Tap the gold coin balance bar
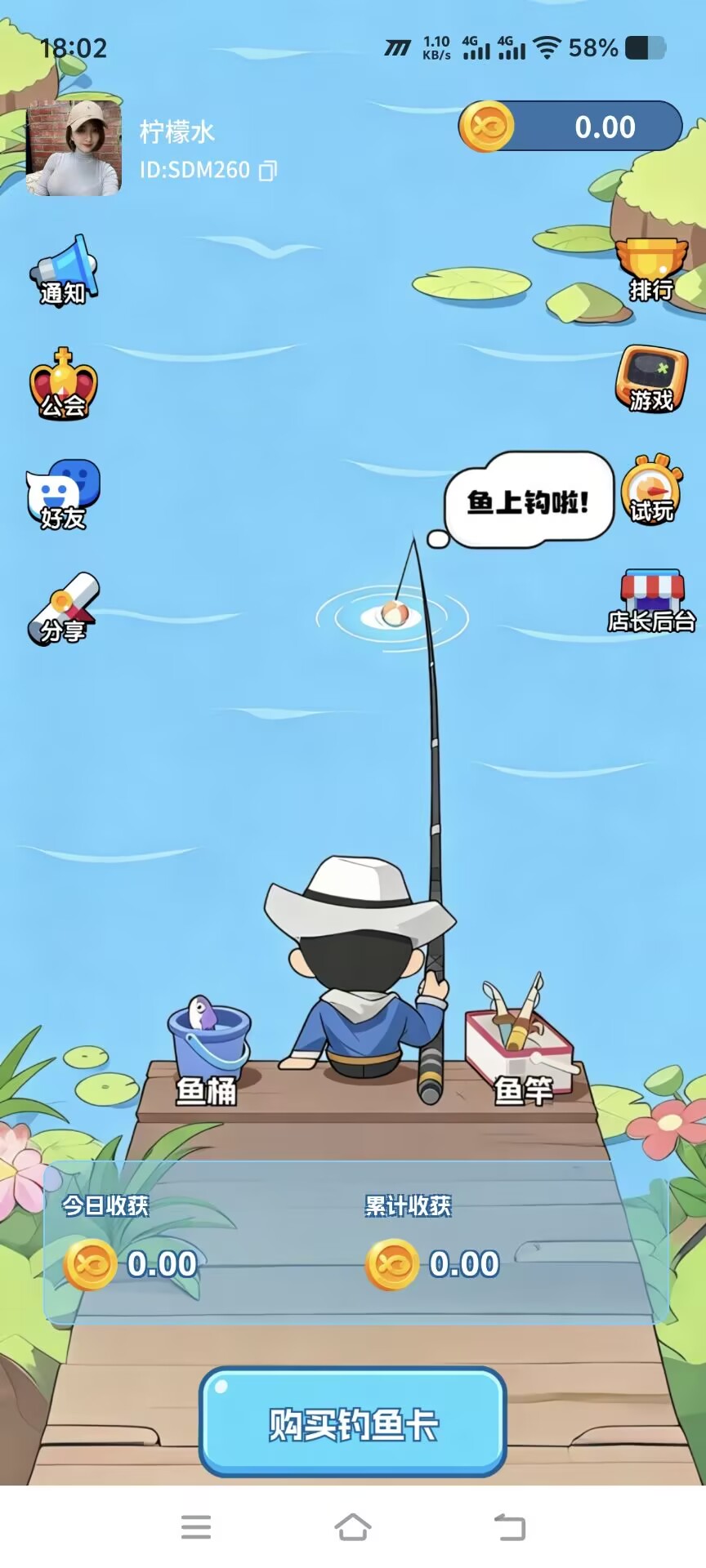706x1568 pixels. click(570, 127)
